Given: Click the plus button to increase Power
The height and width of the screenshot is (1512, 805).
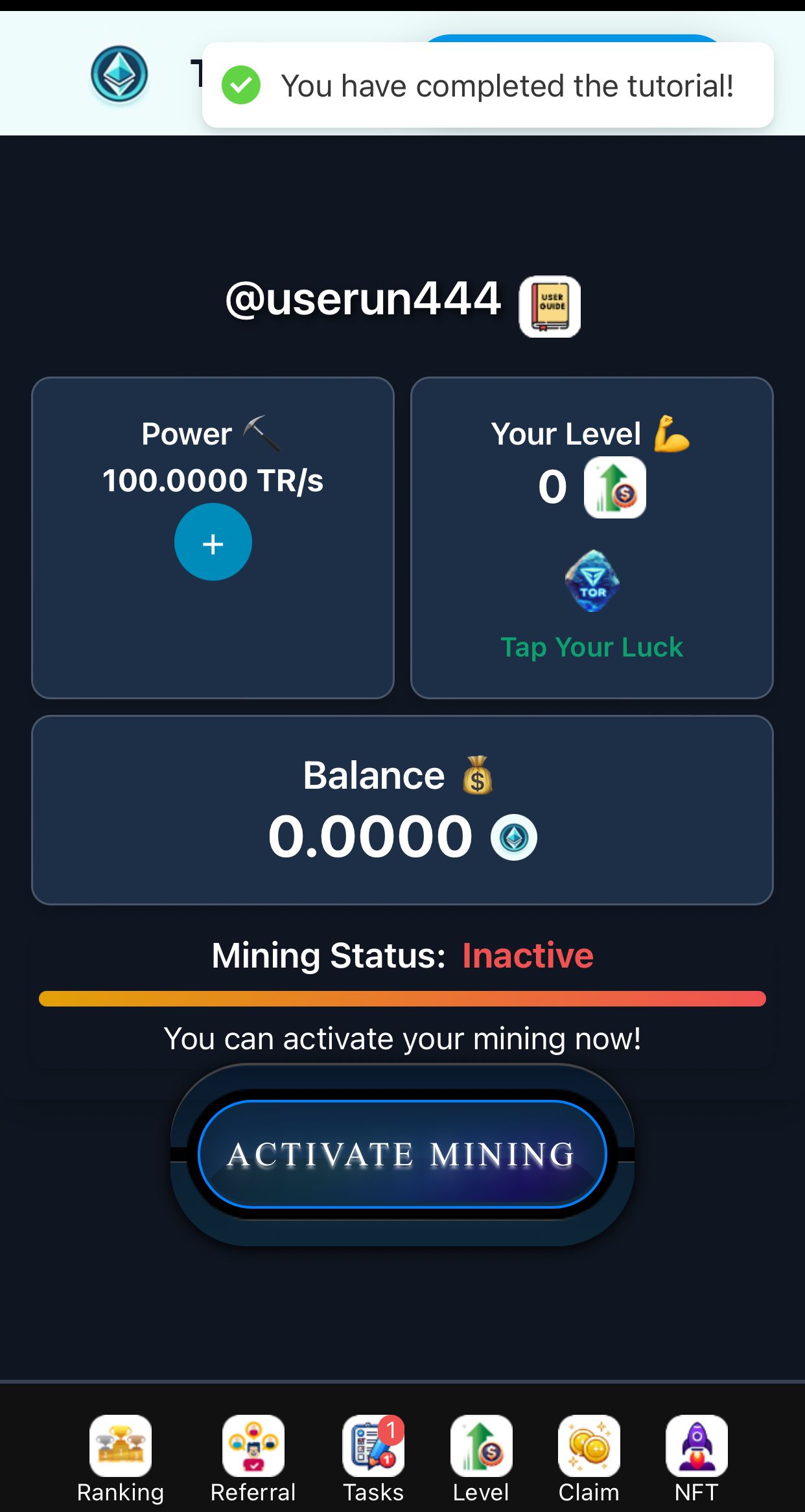Looking at the screenshot, I should click(x=213, y=542).
